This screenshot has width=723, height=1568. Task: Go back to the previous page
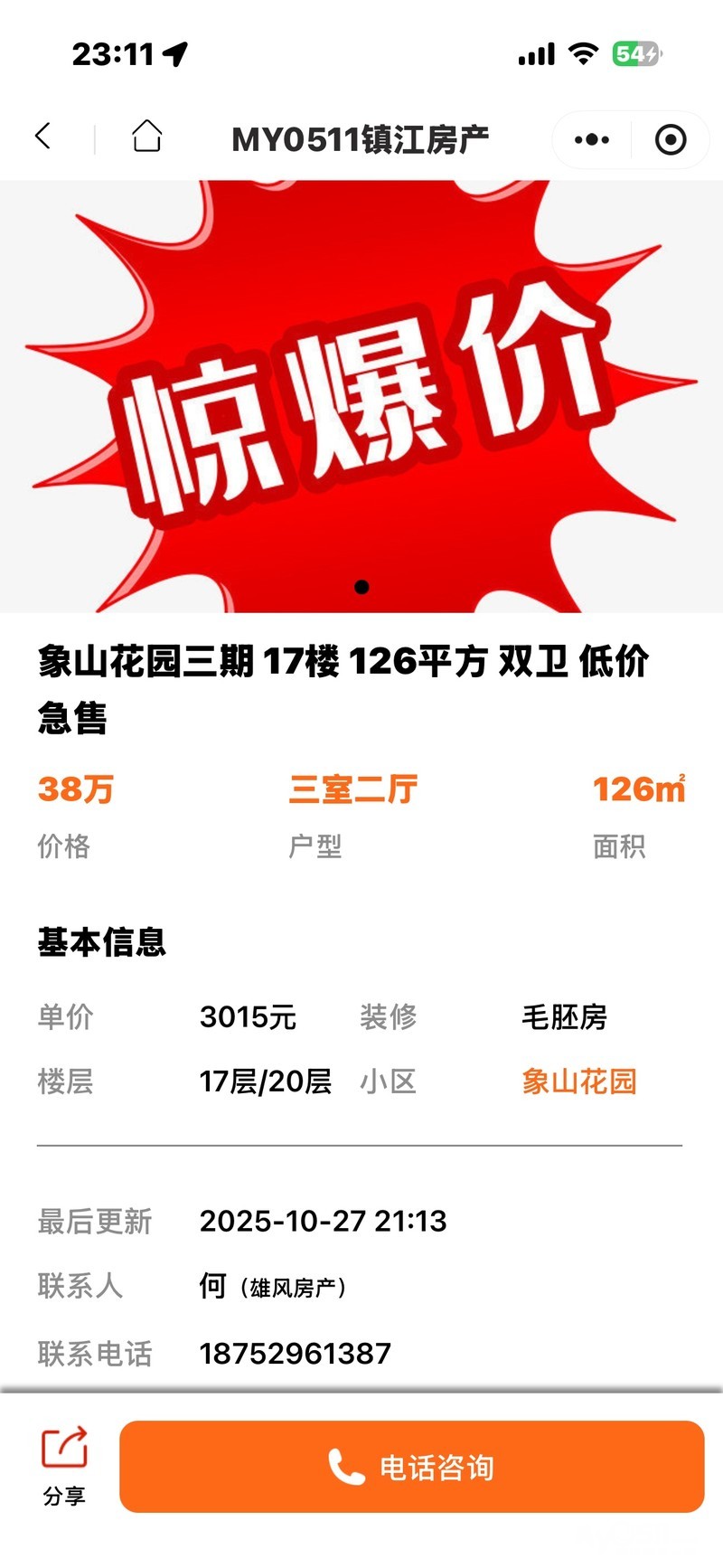tap(43, 137)
